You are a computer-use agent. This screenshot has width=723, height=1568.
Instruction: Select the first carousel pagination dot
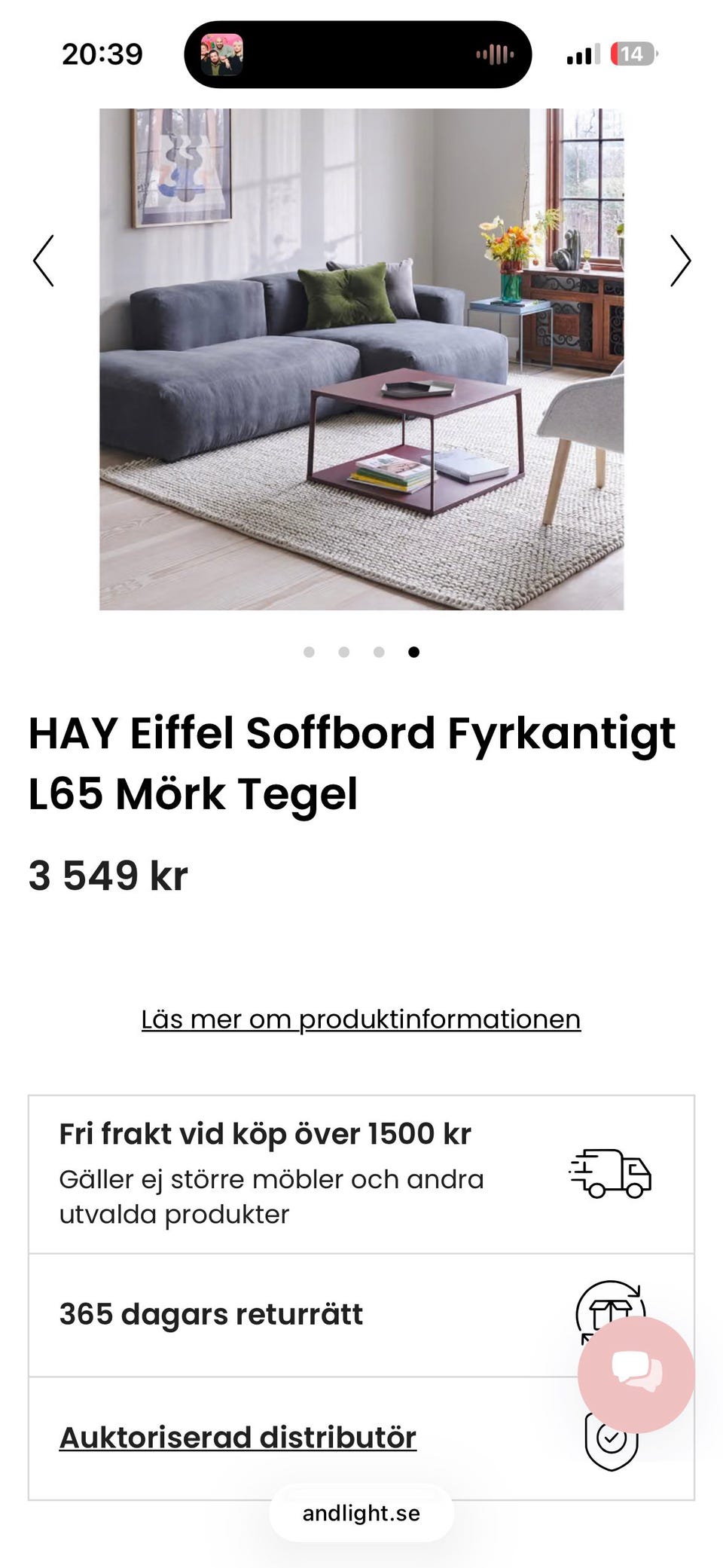click(308, 653)
